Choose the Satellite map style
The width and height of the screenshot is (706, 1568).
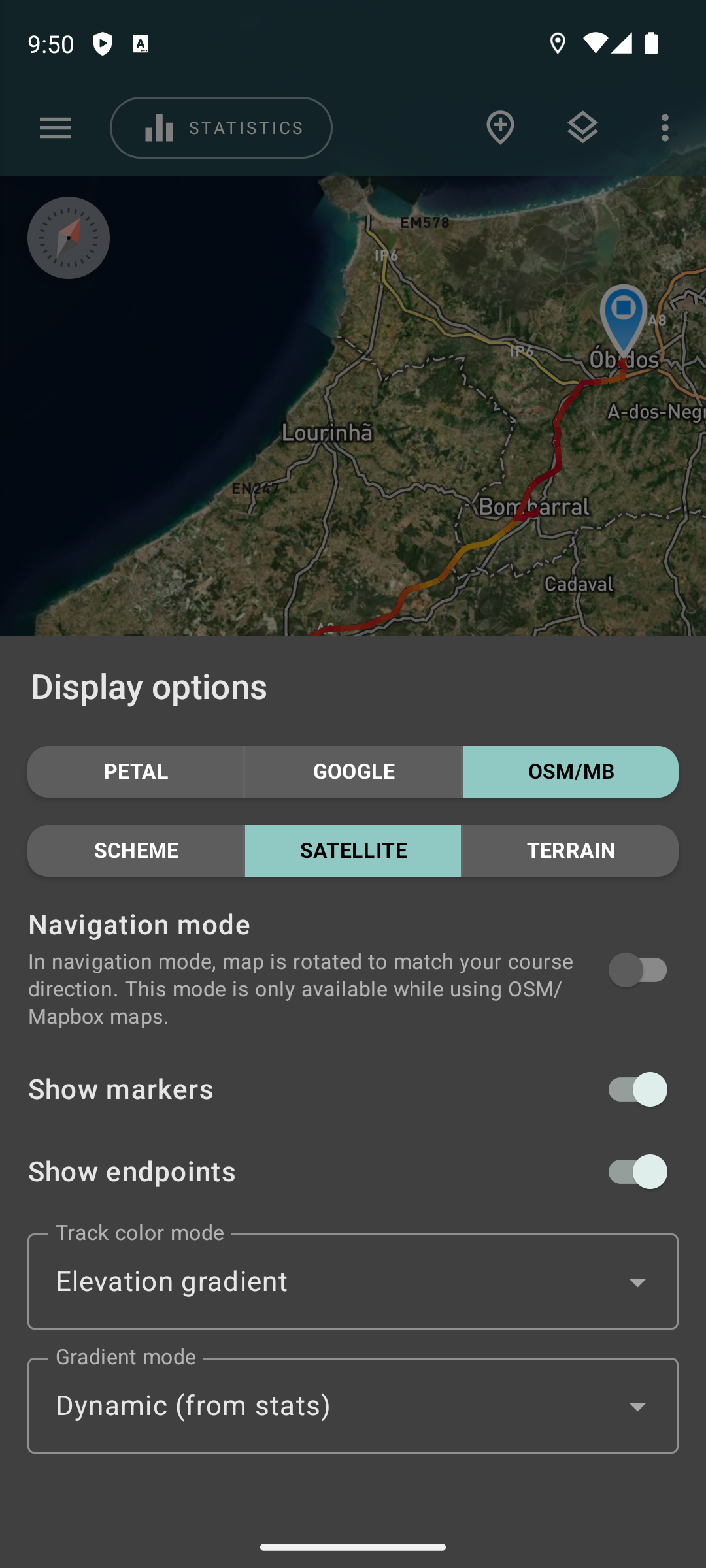point(353,851)
